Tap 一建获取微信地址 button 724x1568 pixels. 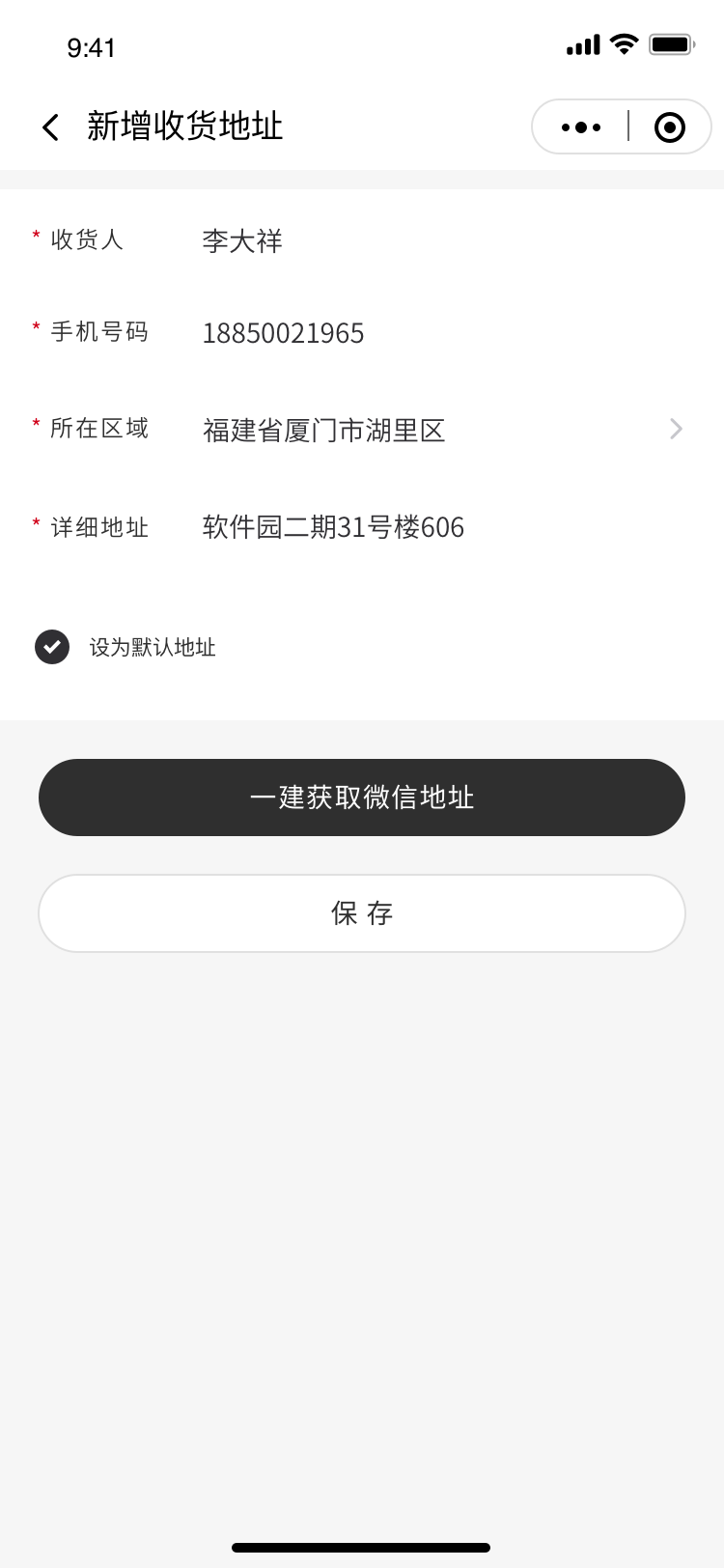coord(362,798)
